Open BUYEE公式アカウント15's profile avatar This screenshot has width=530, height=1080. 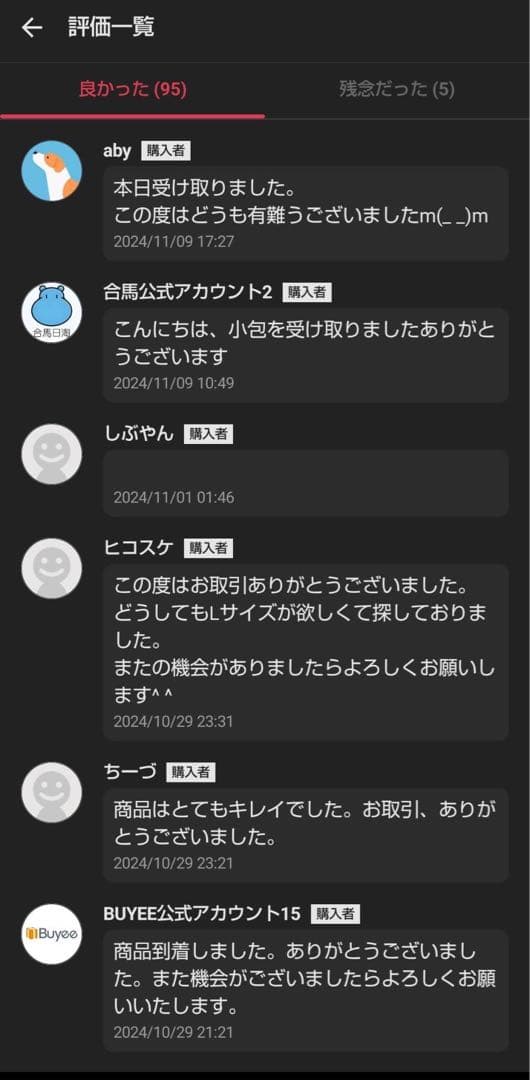point(52,934)
